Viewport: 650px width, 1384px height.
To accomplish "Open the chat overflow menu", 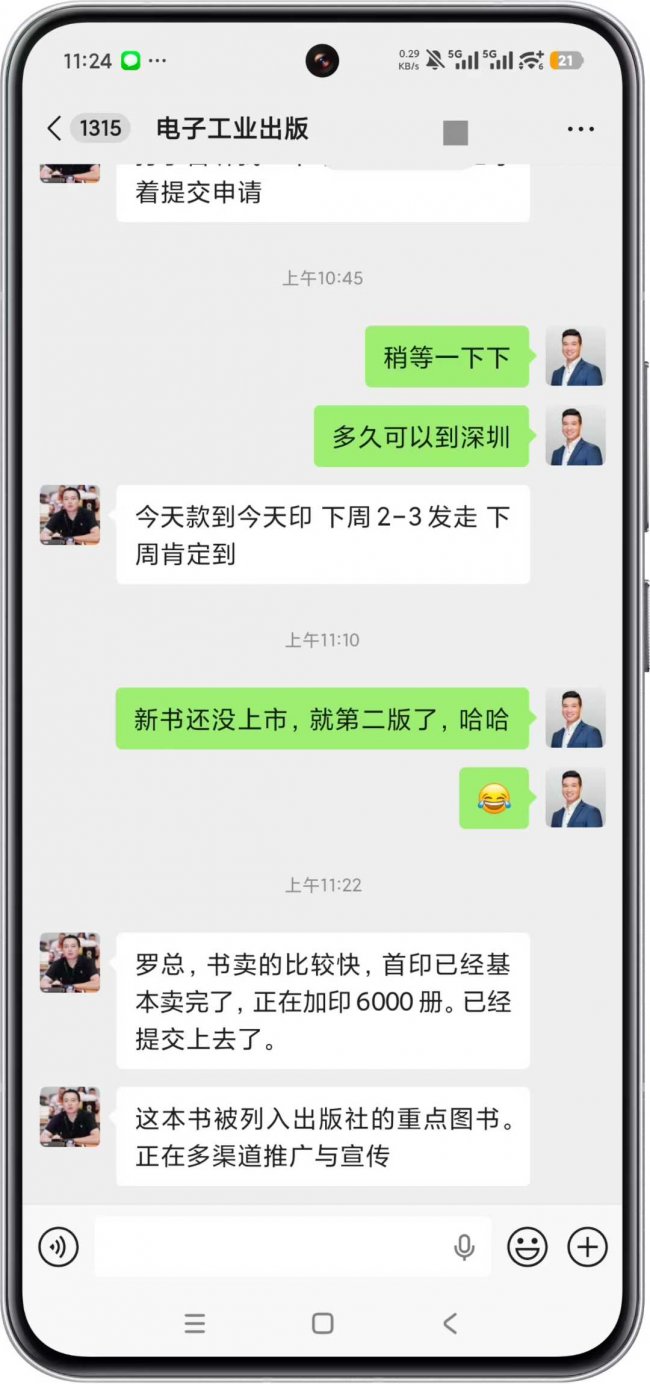I will (580, 129).
